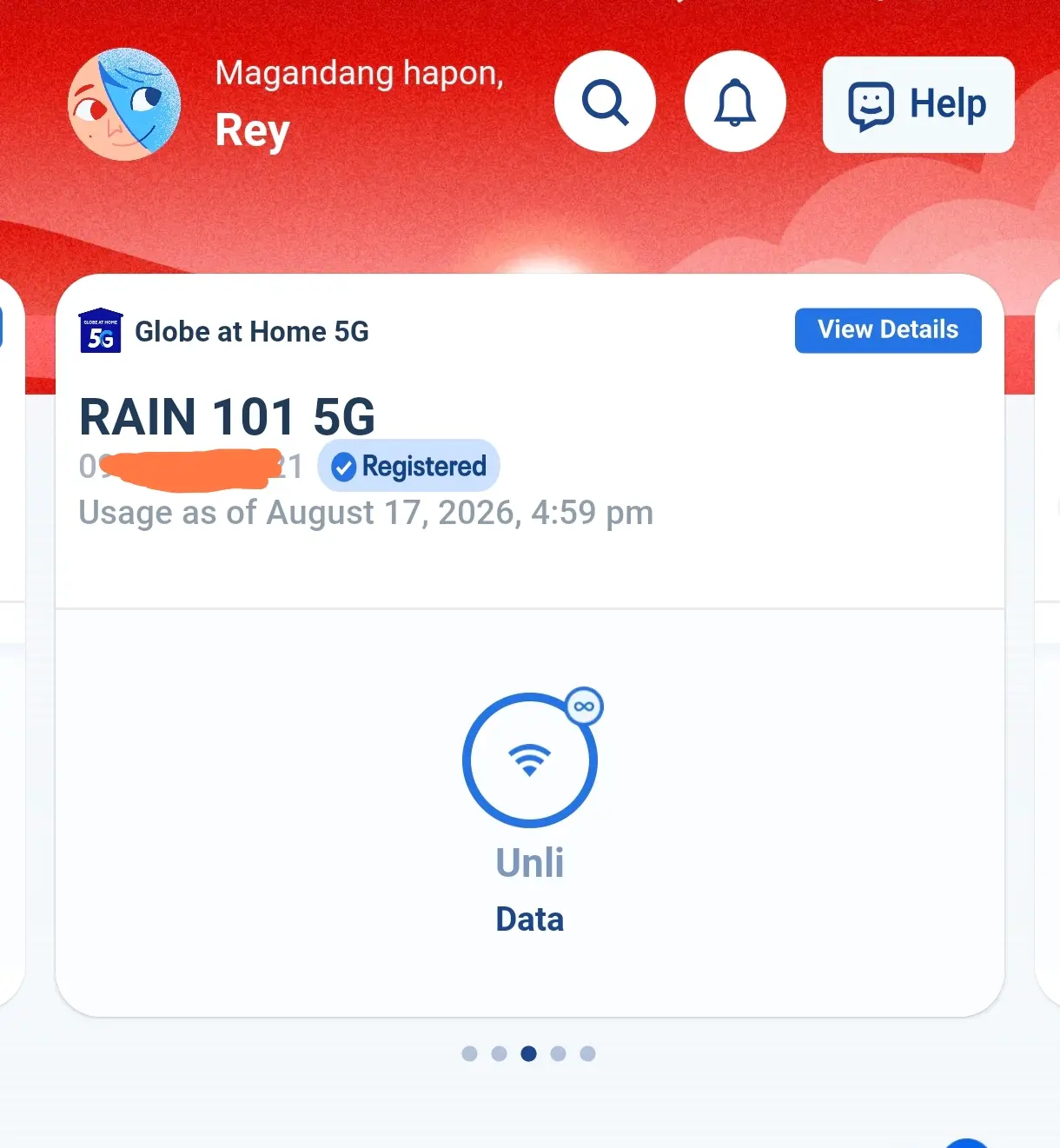Open Rey's profile avatar
The width and height of the screenshot is (1060, 1148).
pos(124,104)
